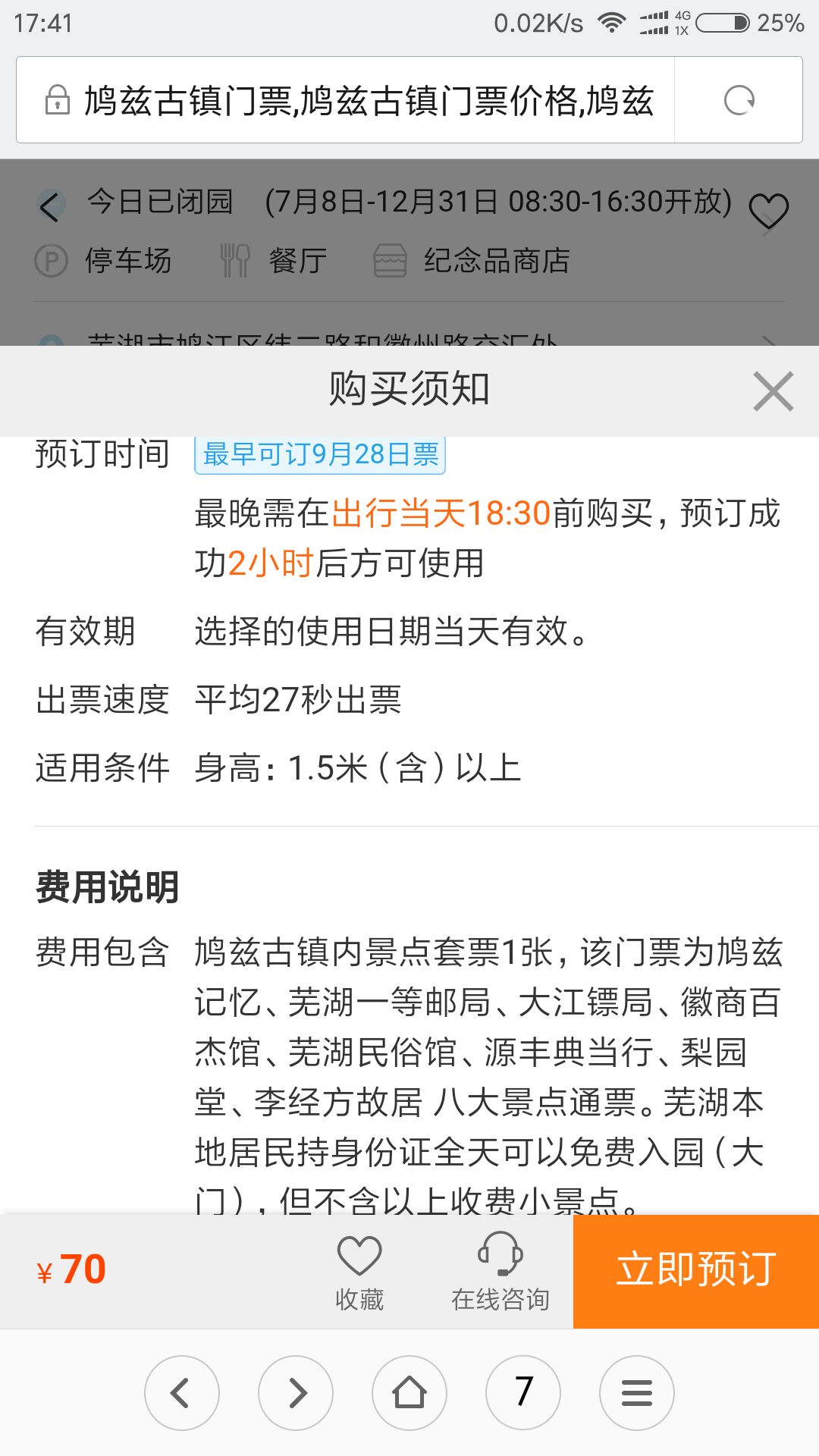This screenshot has height=1456, width=819.
Task: Close the 购买须知 purchase notice panel
Action: coord(773,391)
